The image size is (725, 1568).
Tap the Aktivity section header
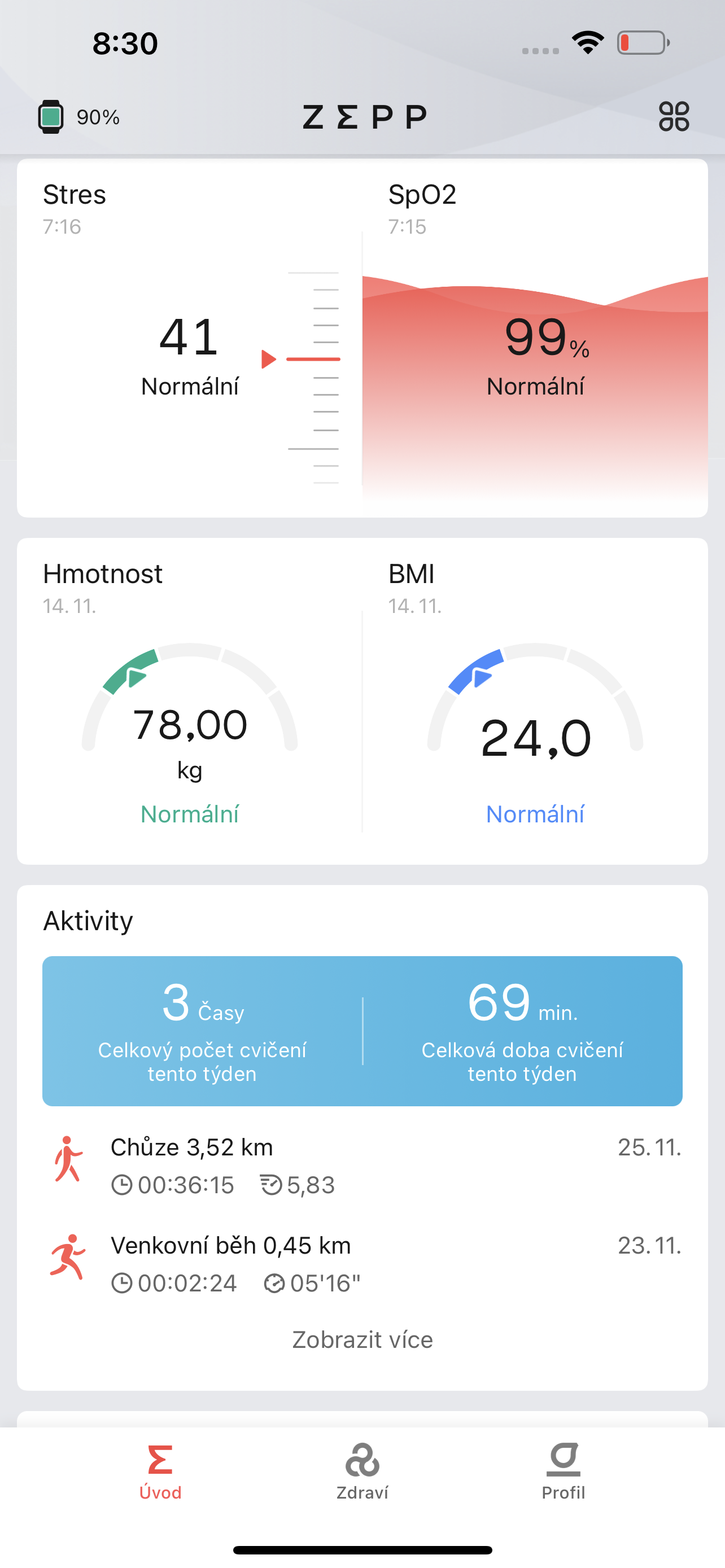pyautogui.click(x=88, y=921)
